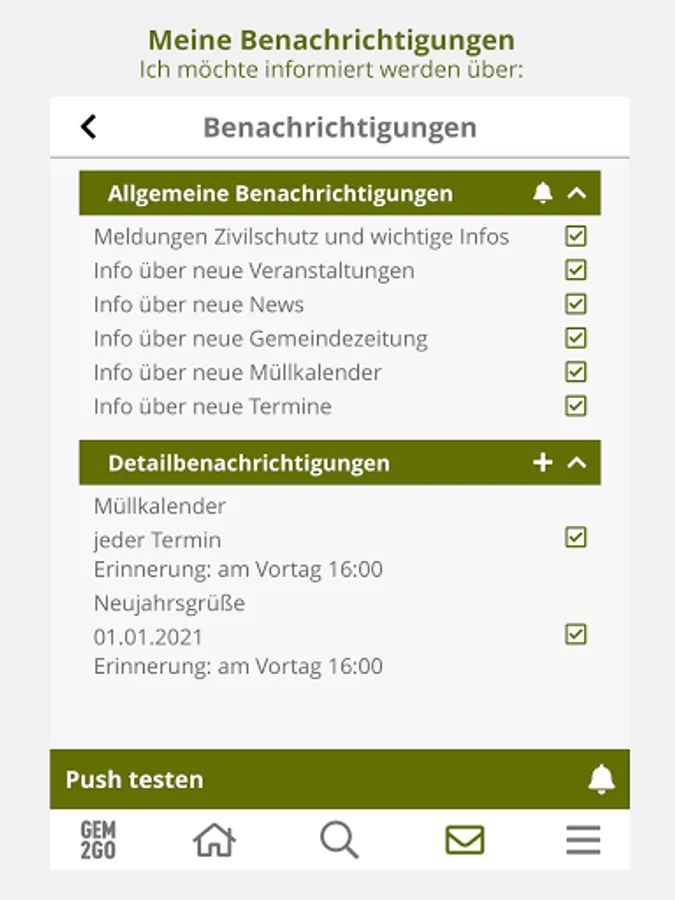
Task: Open the hamburger menu
Action: [583, 840]
